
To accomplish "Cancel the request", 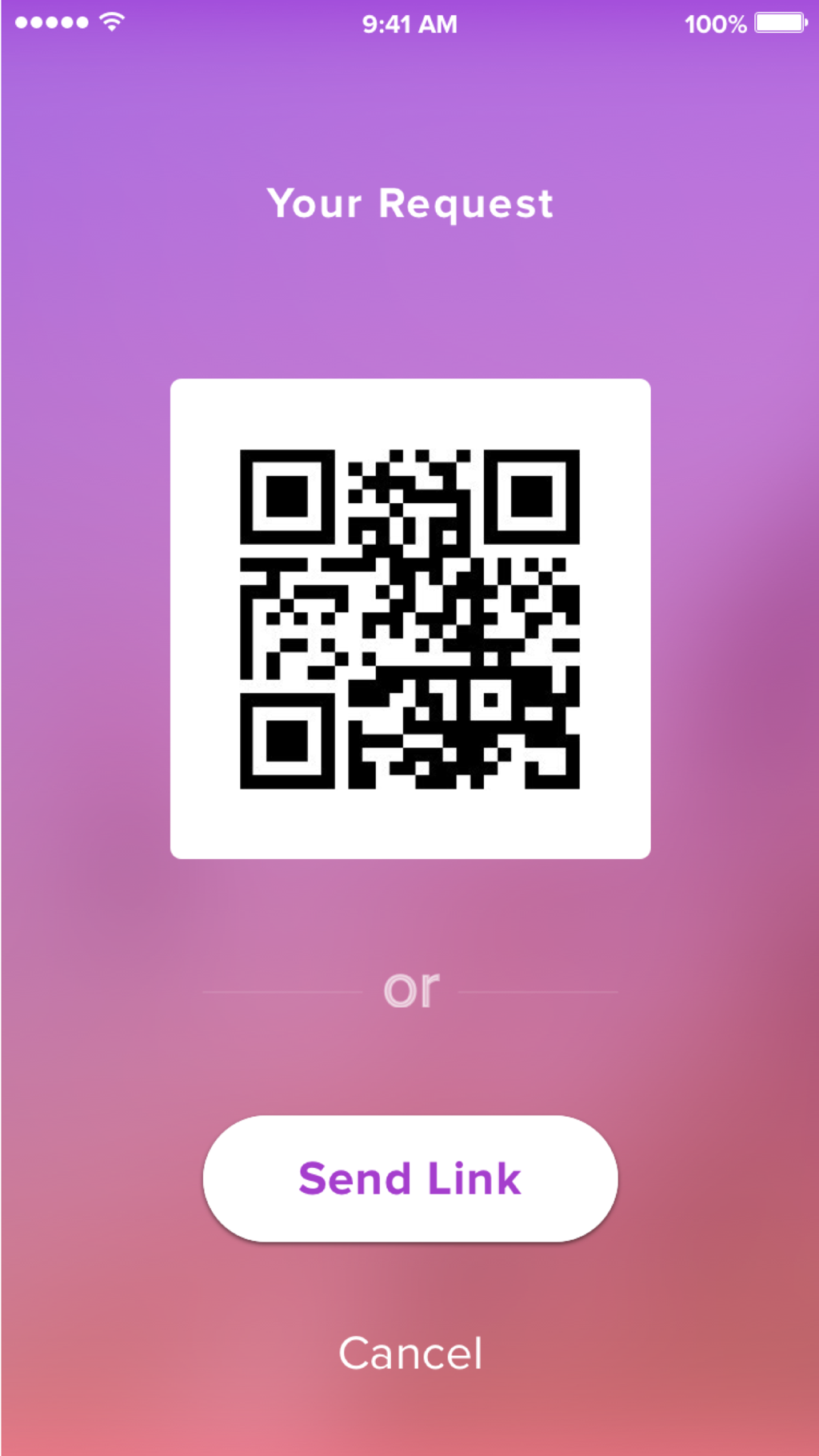I will (x=409, y=1354).
